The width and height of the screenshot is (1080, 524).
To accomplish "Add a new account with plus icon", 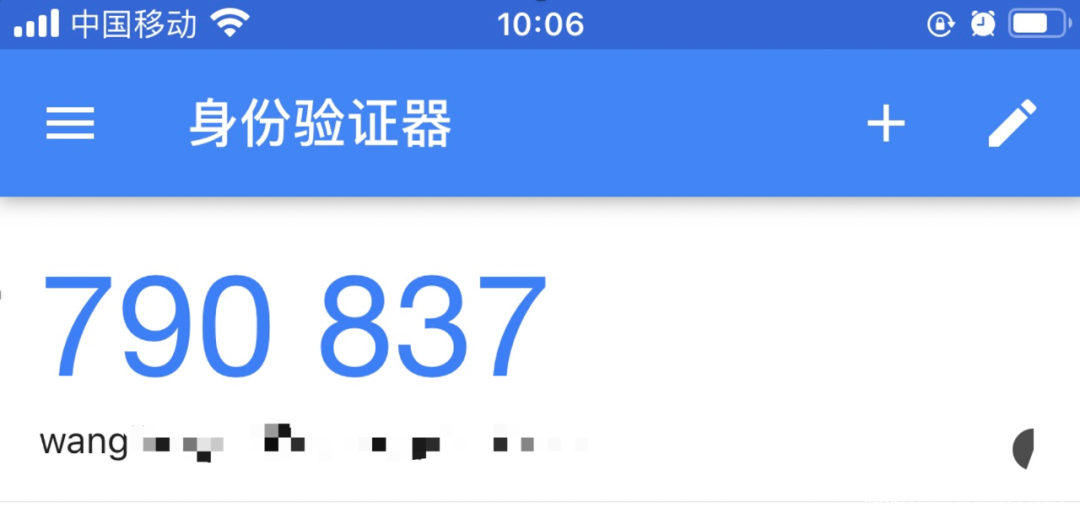I will [885, 124].
